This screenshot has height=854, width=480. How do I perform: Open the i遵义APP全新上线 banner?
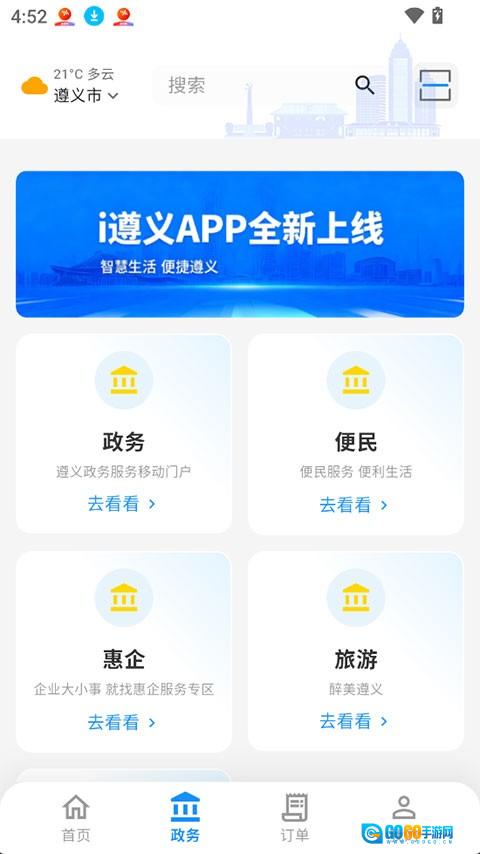(x=240, y=244)
